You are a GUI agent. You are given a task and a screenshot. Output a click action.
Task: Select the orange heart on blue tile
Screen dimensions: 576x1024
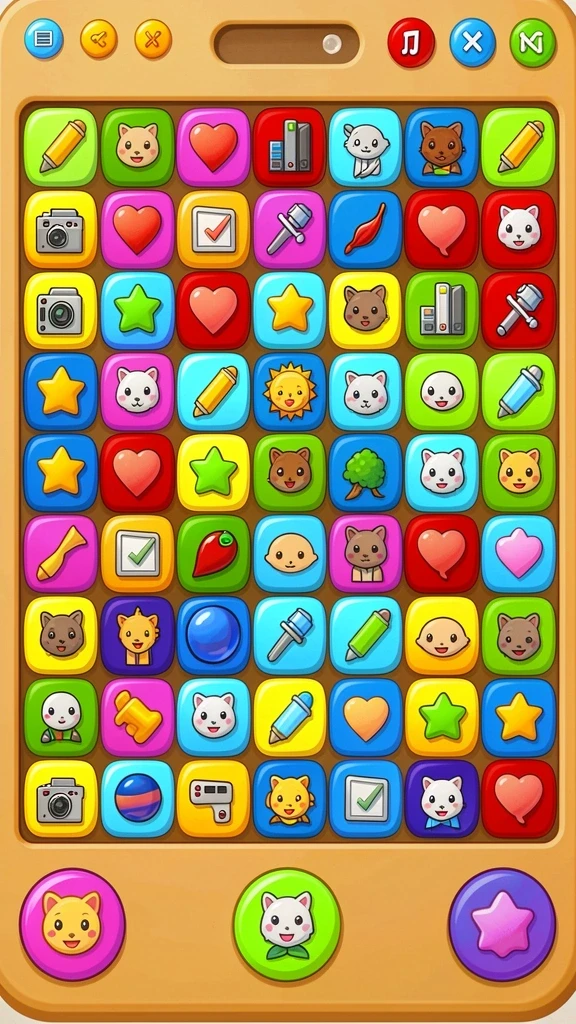click(x=366, y=717)
